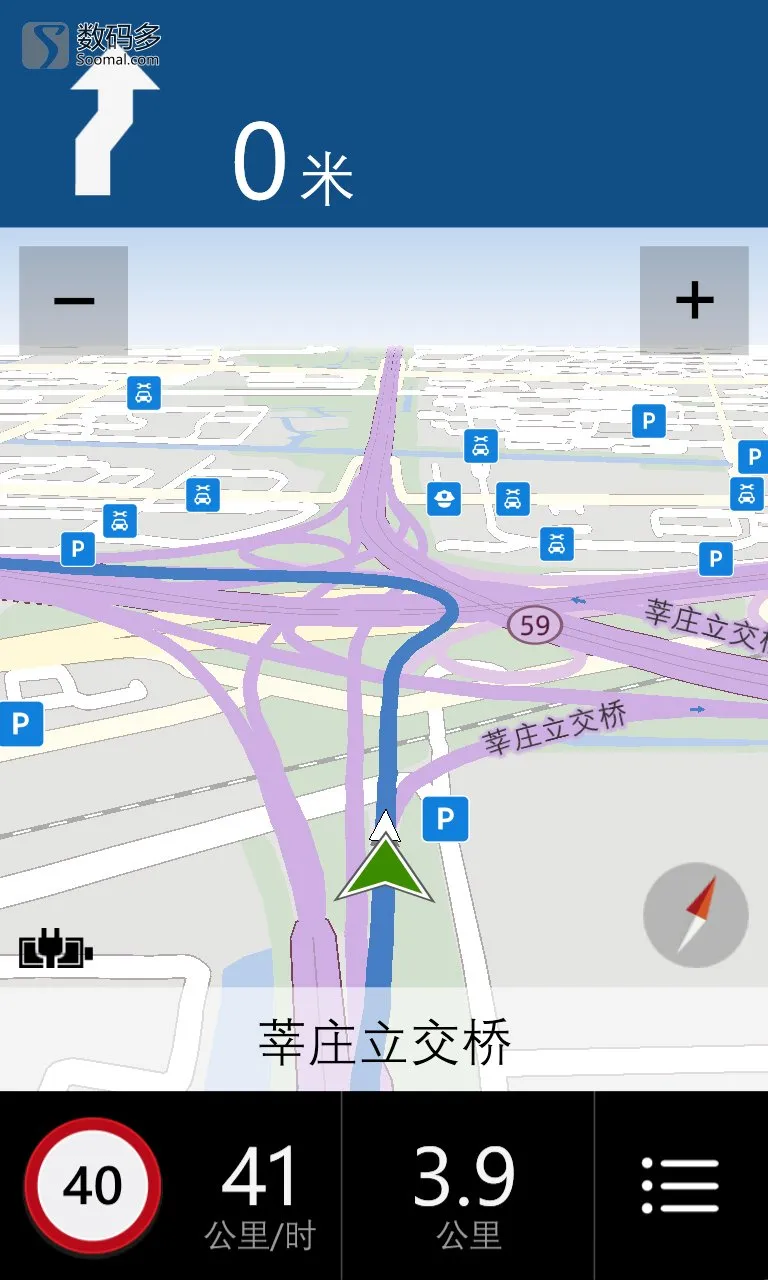Image resolution: width=768 pixels, height=1280 pixels.
Task: Tap the 41 公里/时 speed panel
Action: (x=259, y=1186)
